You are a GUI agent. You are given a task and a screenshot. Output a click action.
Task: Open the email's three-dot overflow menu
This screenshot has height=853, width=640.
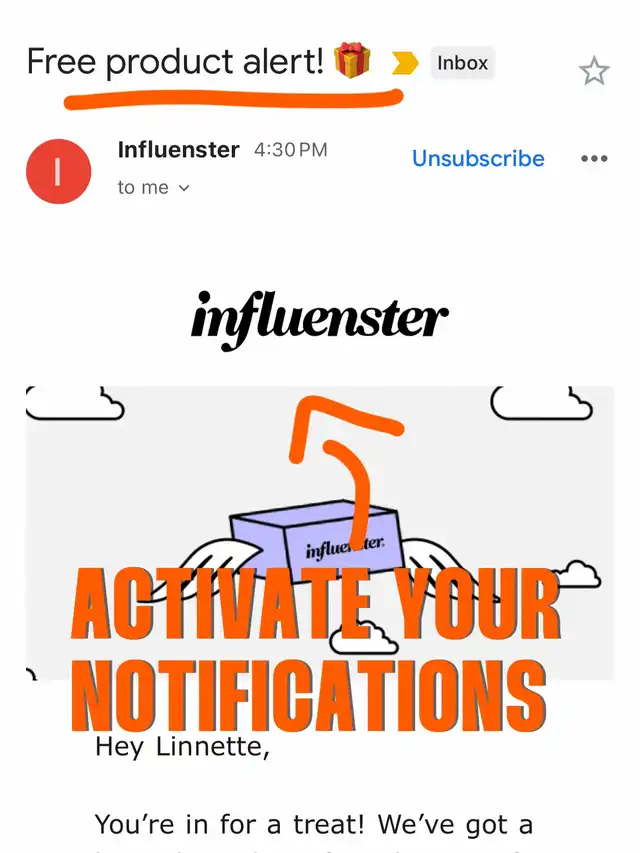pyautogui.click(x=594, y=159)
